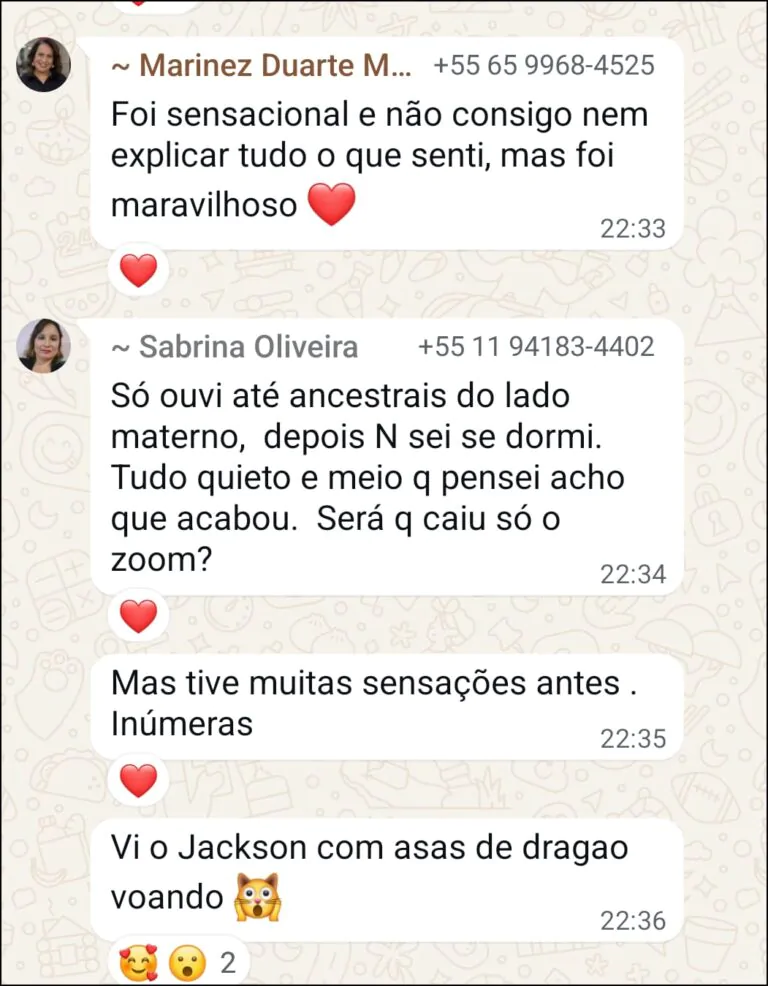View heart reaction under Marinez's "Foi sensacional" message
768x986 pixels.
click(x=138, y=271)
